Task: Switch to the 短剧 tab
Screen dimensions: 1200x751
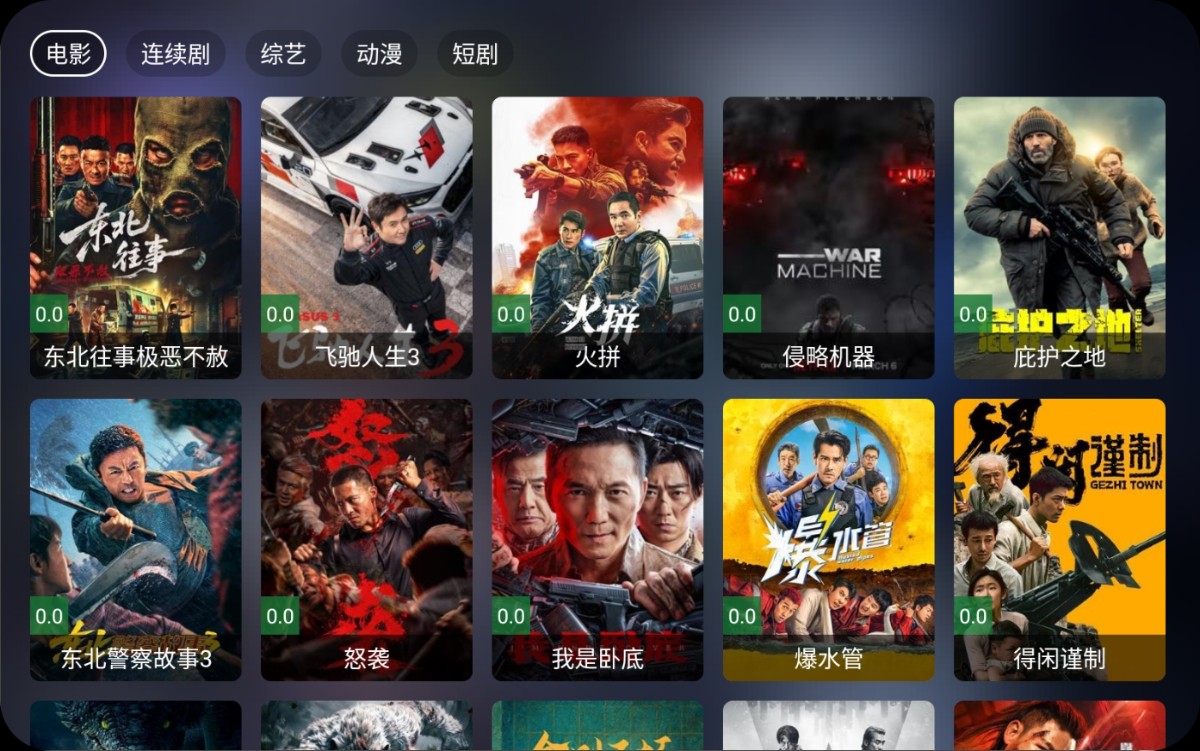Action: 475,53
